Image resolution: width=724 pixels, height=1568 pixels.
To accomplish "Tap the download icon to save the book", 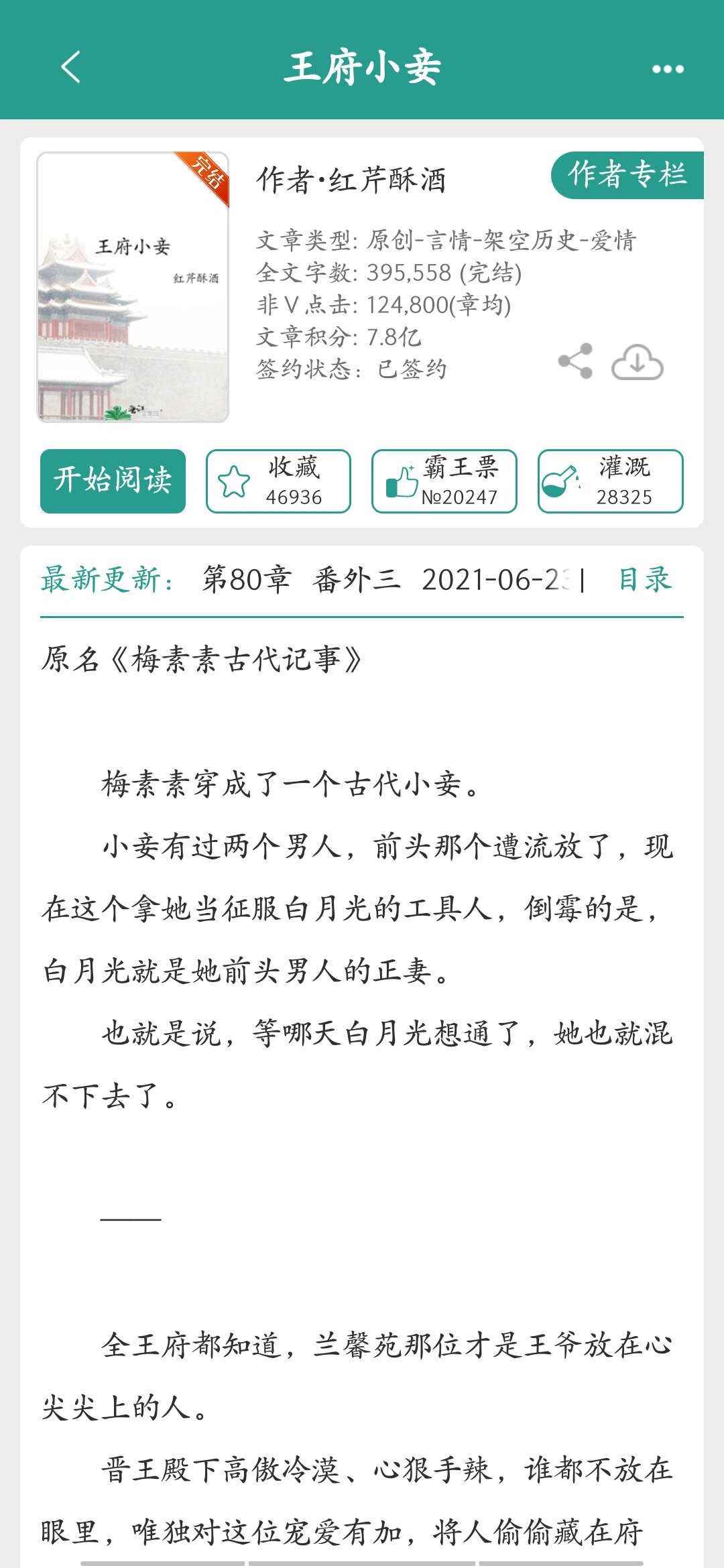I will (x=638, y=363).
